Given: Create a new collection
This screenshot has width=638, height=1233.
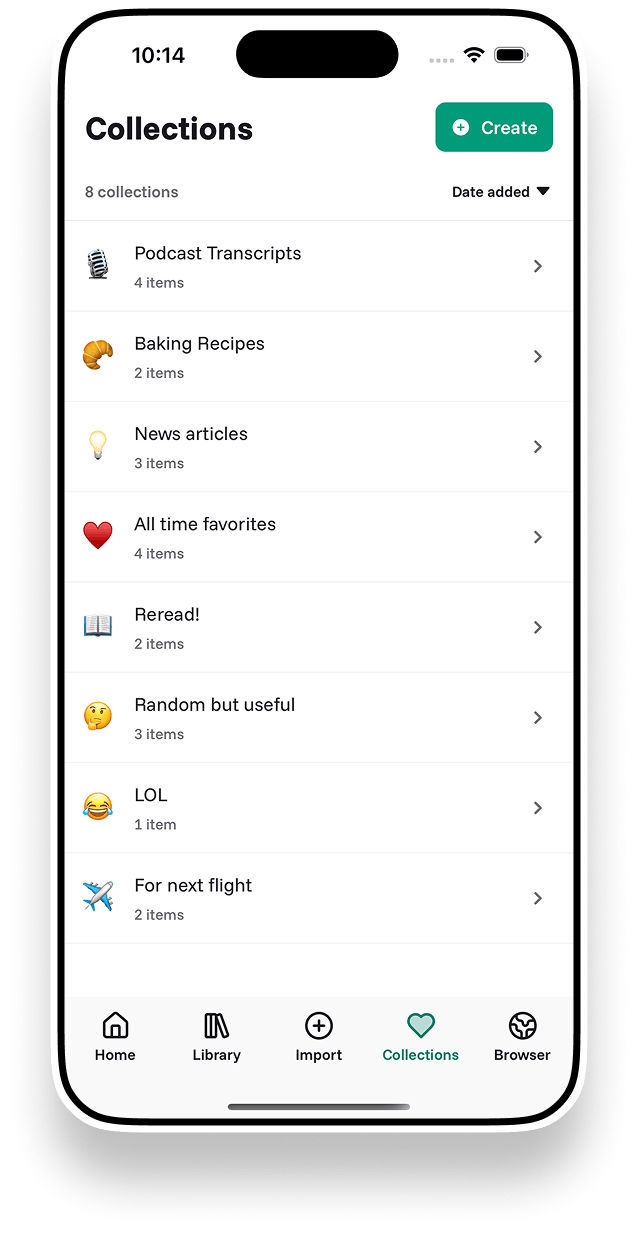Looking at the screenshot, I should (x=494, y=127).
